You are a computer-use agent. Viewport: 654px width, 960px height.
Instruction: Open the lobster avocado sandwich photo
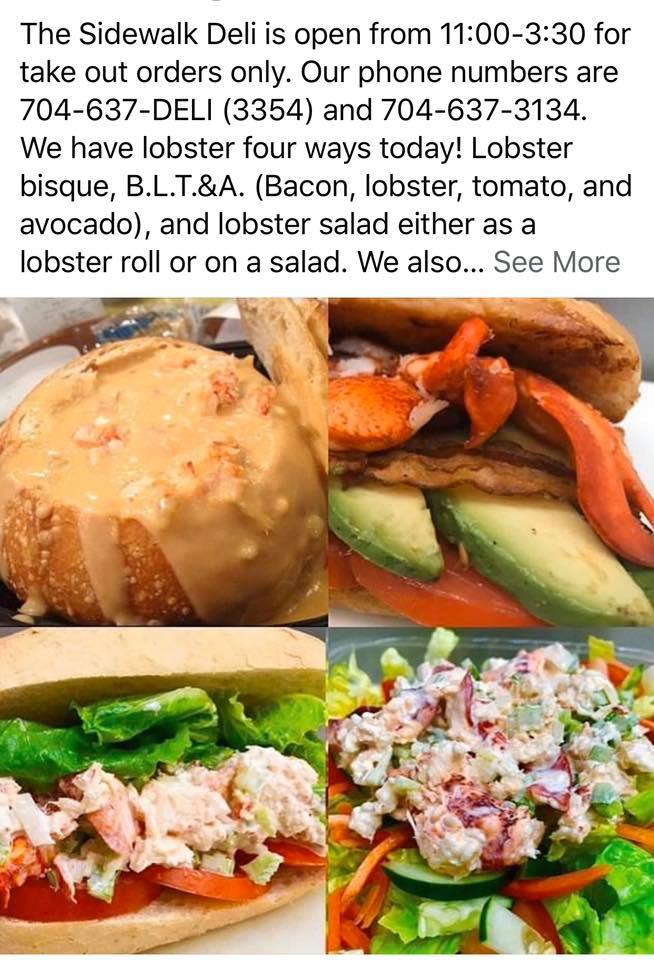pyautogui.click(x=491, y=461)
